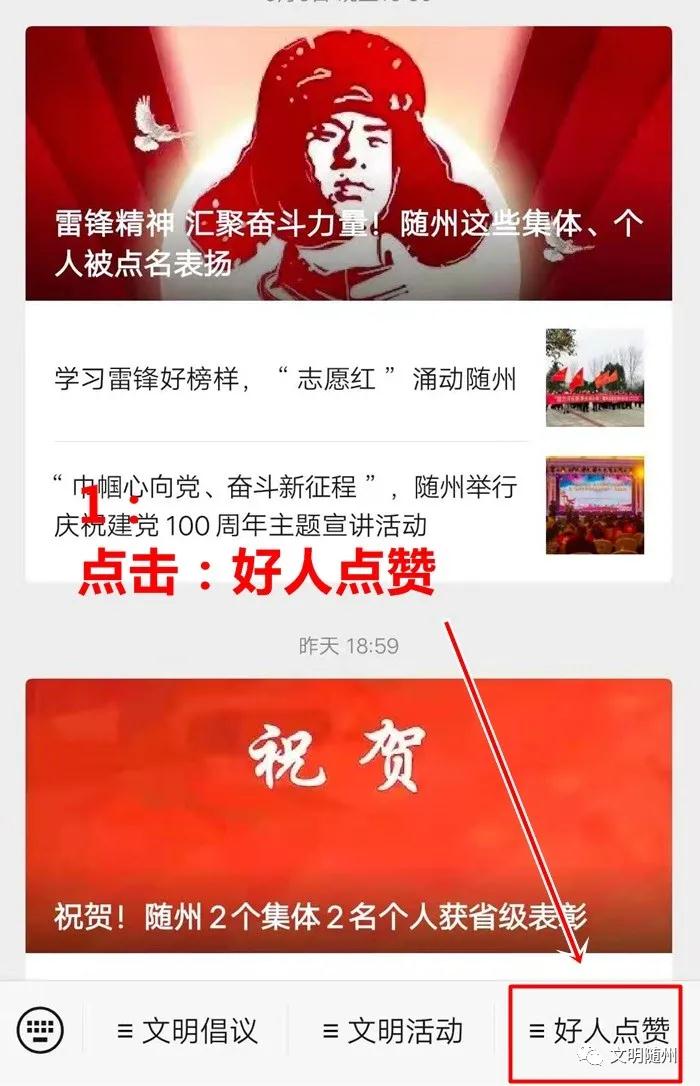Open the 雷锋精神 汇聚奋斗力量 article

[348, 165]
